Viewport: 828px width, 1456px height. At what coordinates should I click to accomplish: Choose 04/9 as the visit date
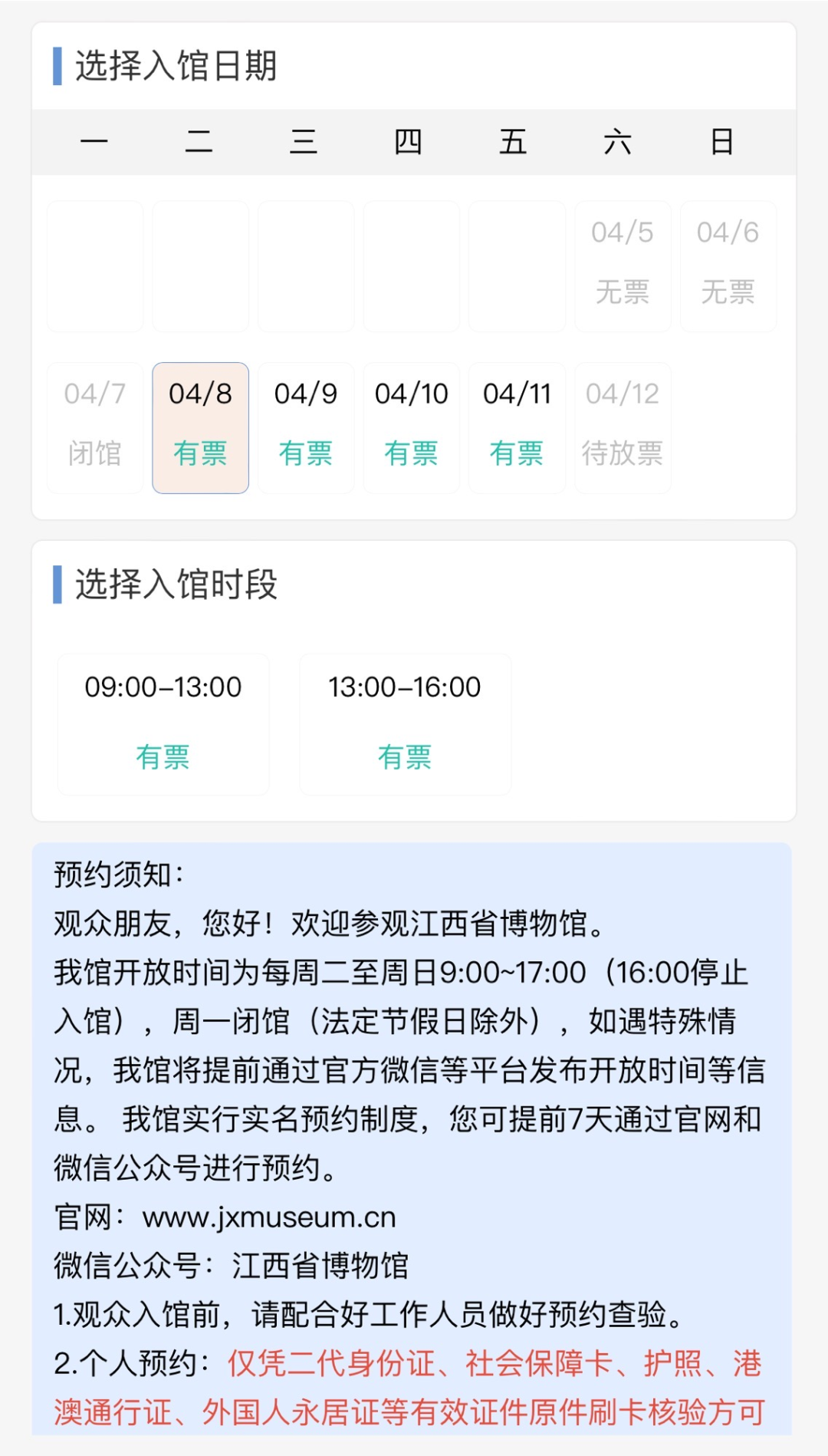click(x=306, y=427)
